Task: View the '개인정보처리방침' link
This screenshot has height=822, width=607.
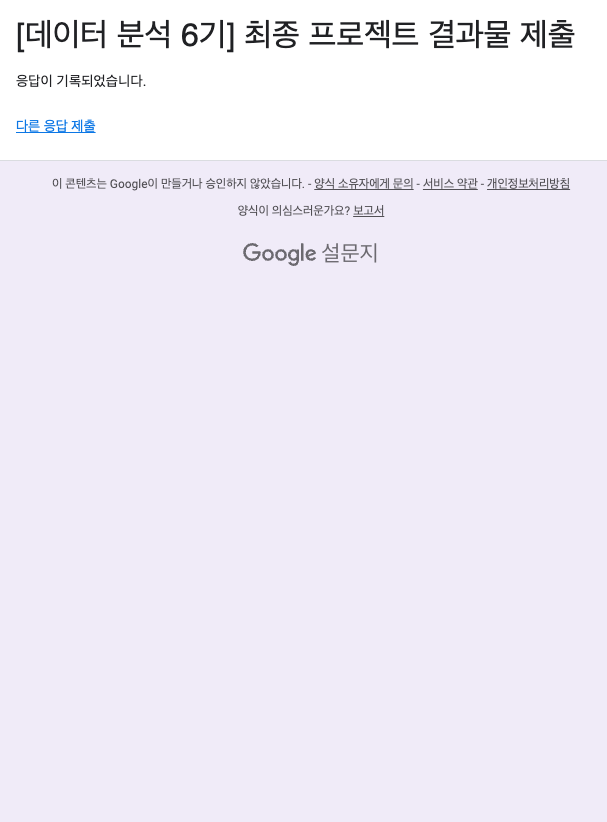Action: point(528,184)
